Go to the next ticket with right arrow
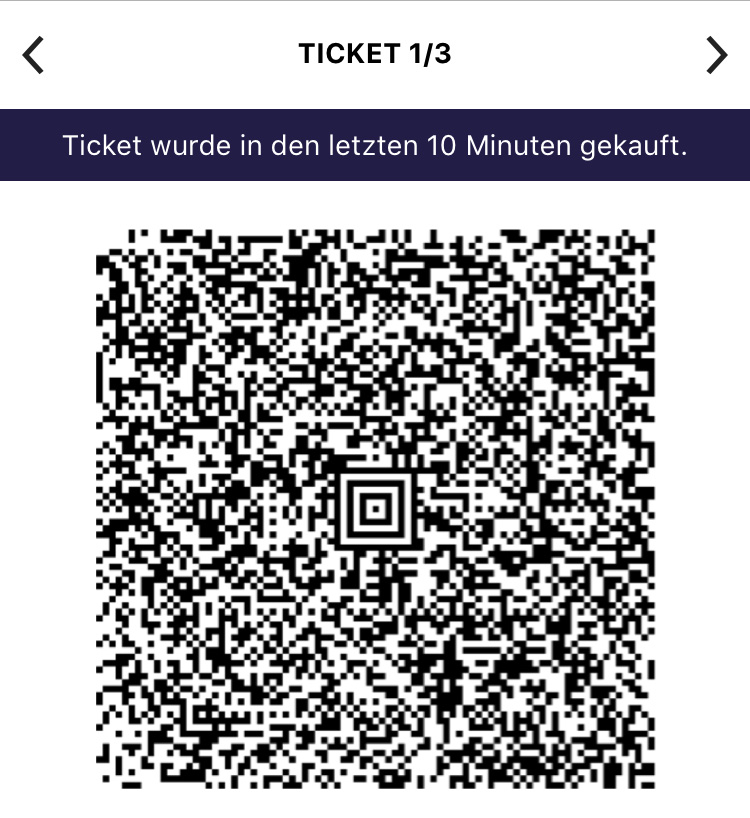The height and width of the screenshot is (818, 750). (716, 55)
